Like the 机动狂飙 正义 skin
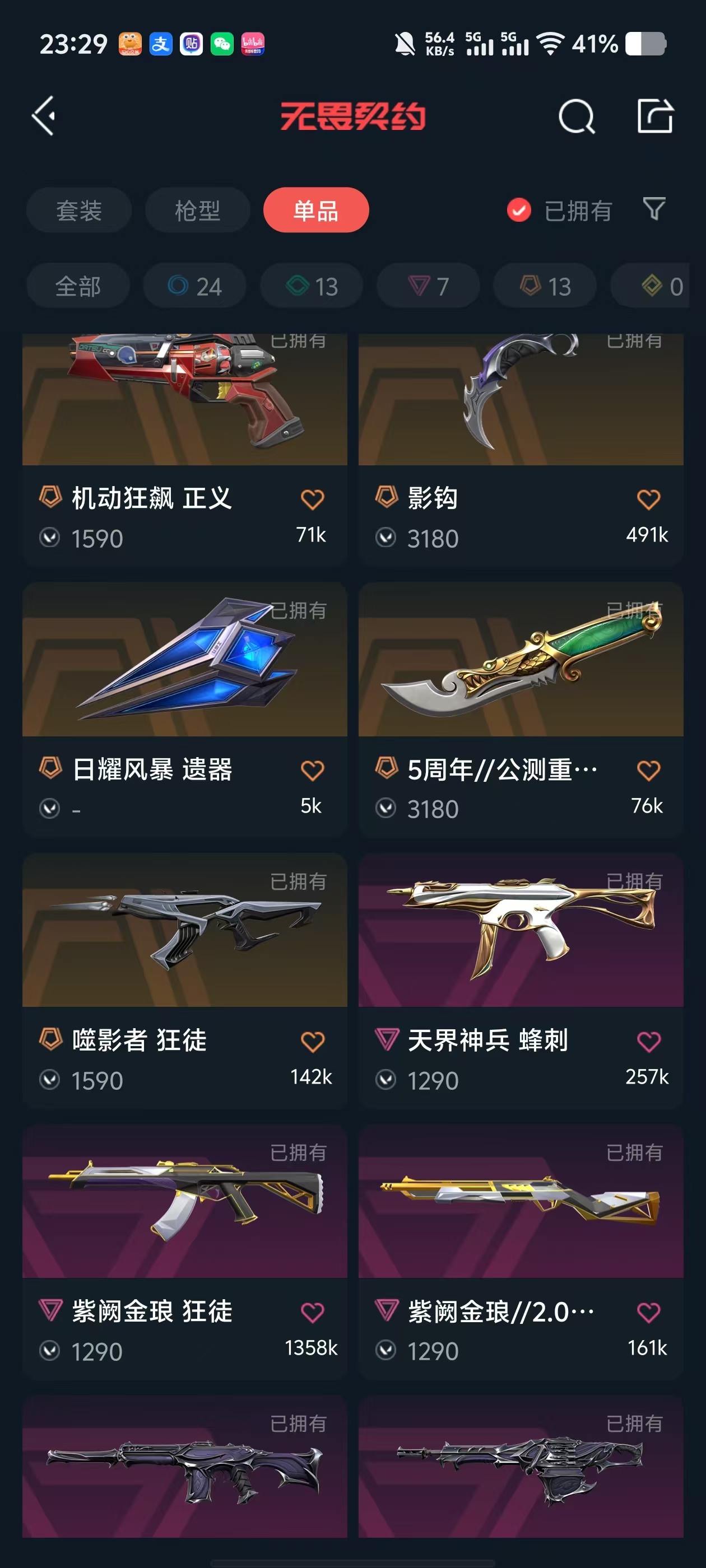The width and height of the screenshot is (706, 1568). [x=313, y=500]
